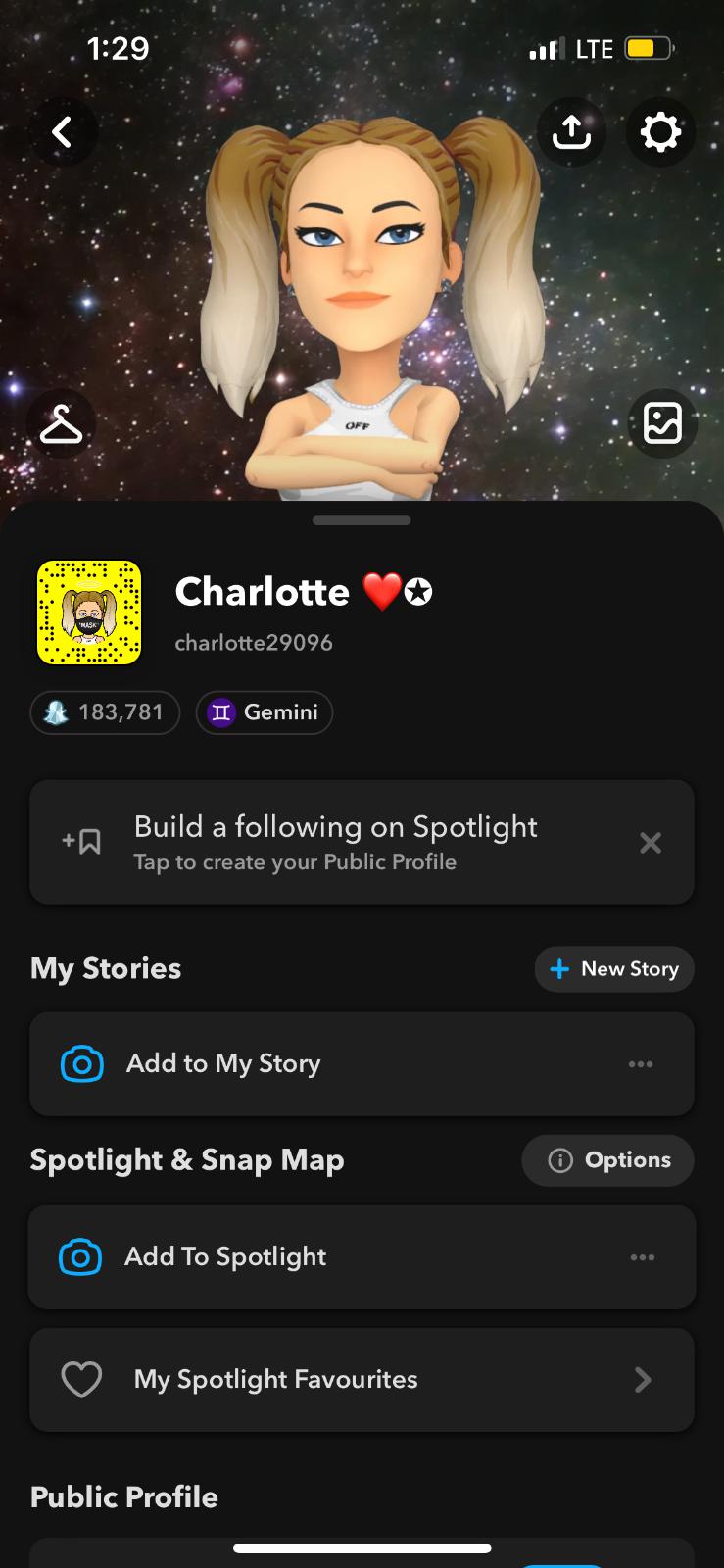
Task: Open more options for My Story
Action: (641, 1064)
